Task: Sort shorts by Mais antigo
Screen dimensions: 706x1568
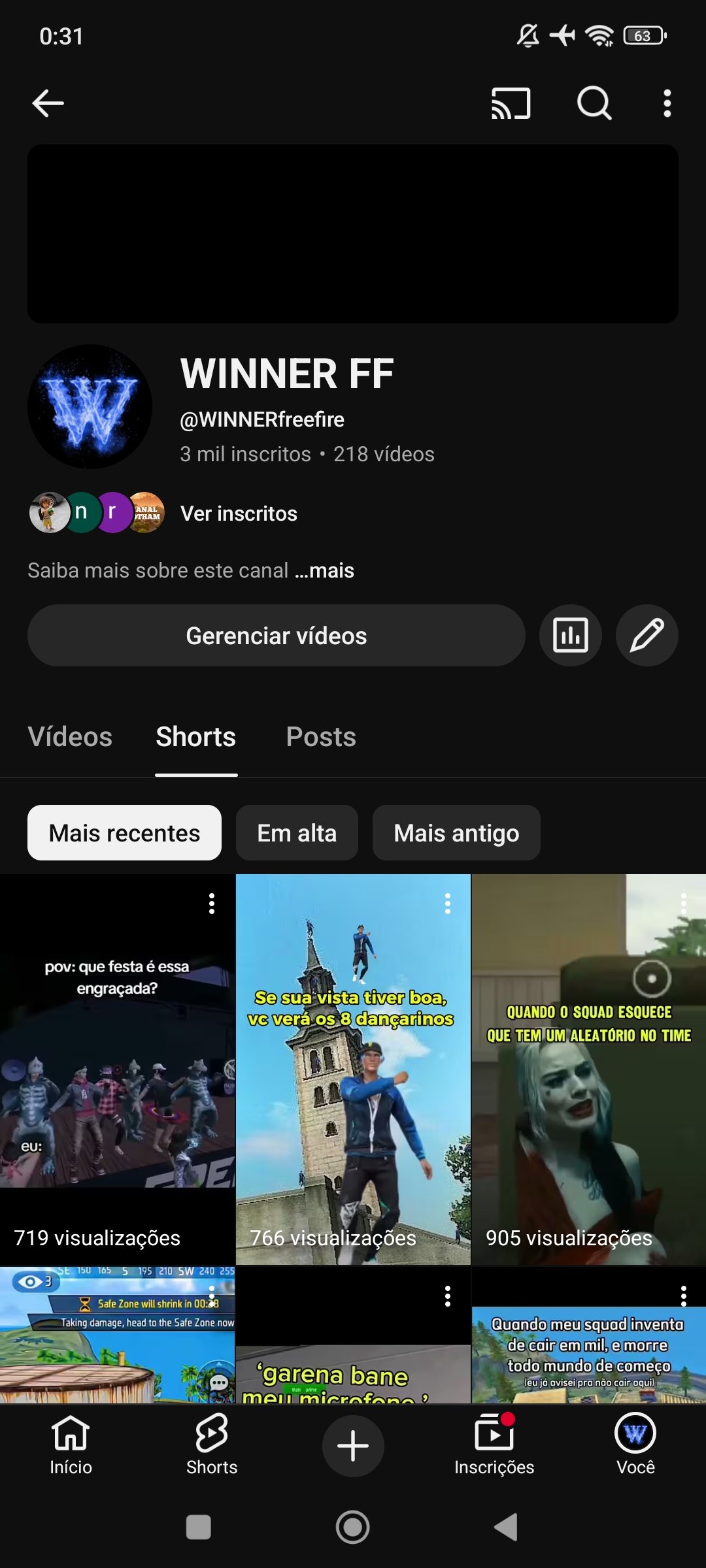Action: 456,833
